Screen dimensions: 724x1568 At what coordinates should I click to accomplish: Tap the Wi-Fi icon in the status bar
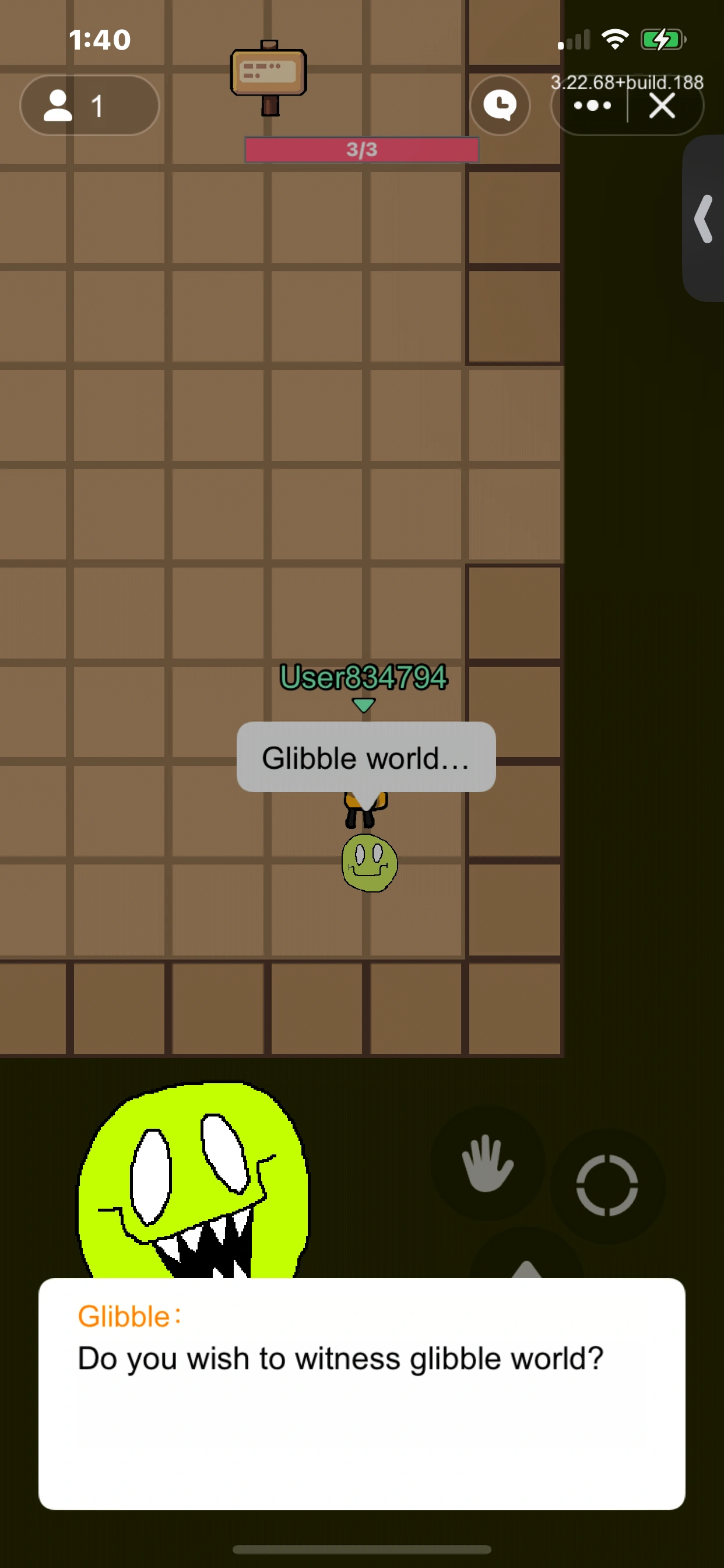(615, 38)
